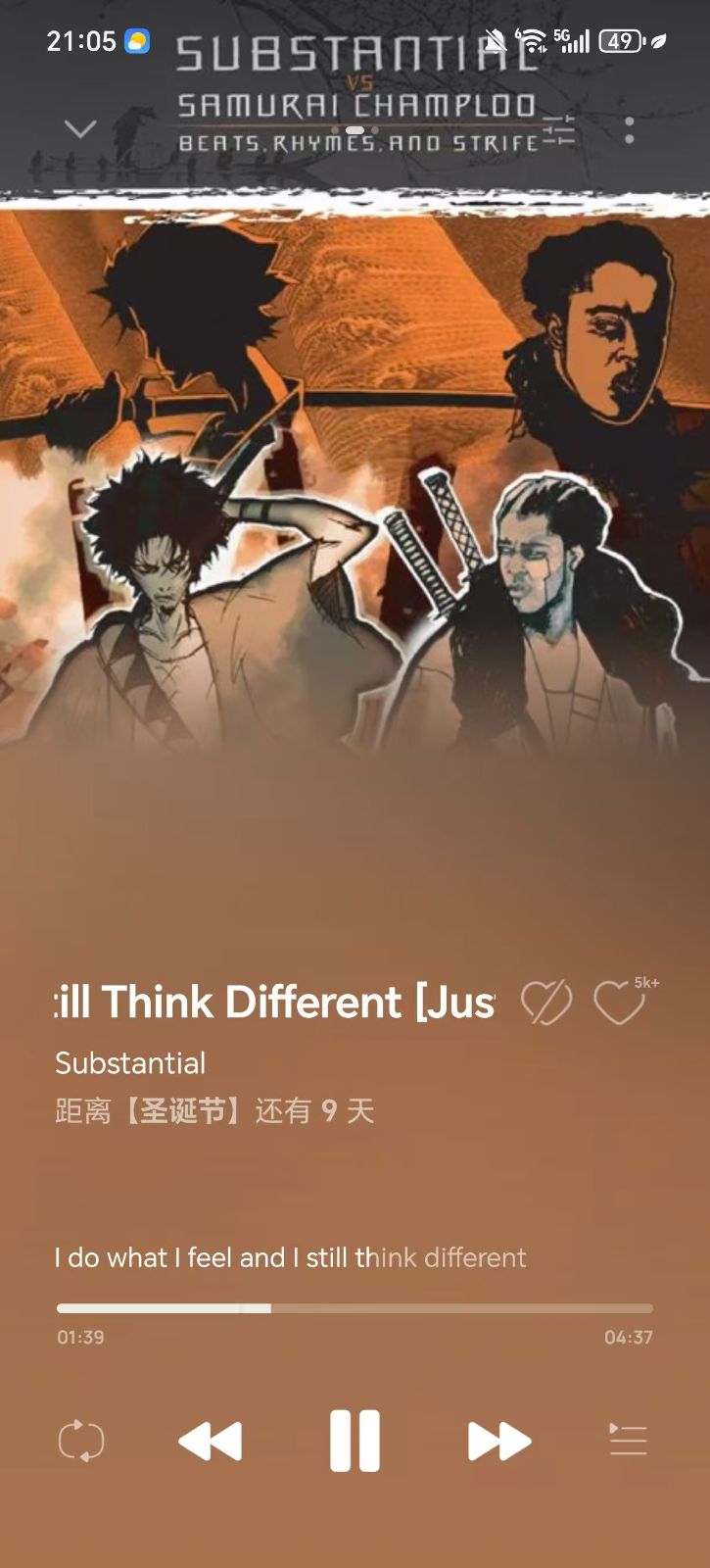Pause the current song
The width and height of the screenshot is (710, 1568).
355,1442
